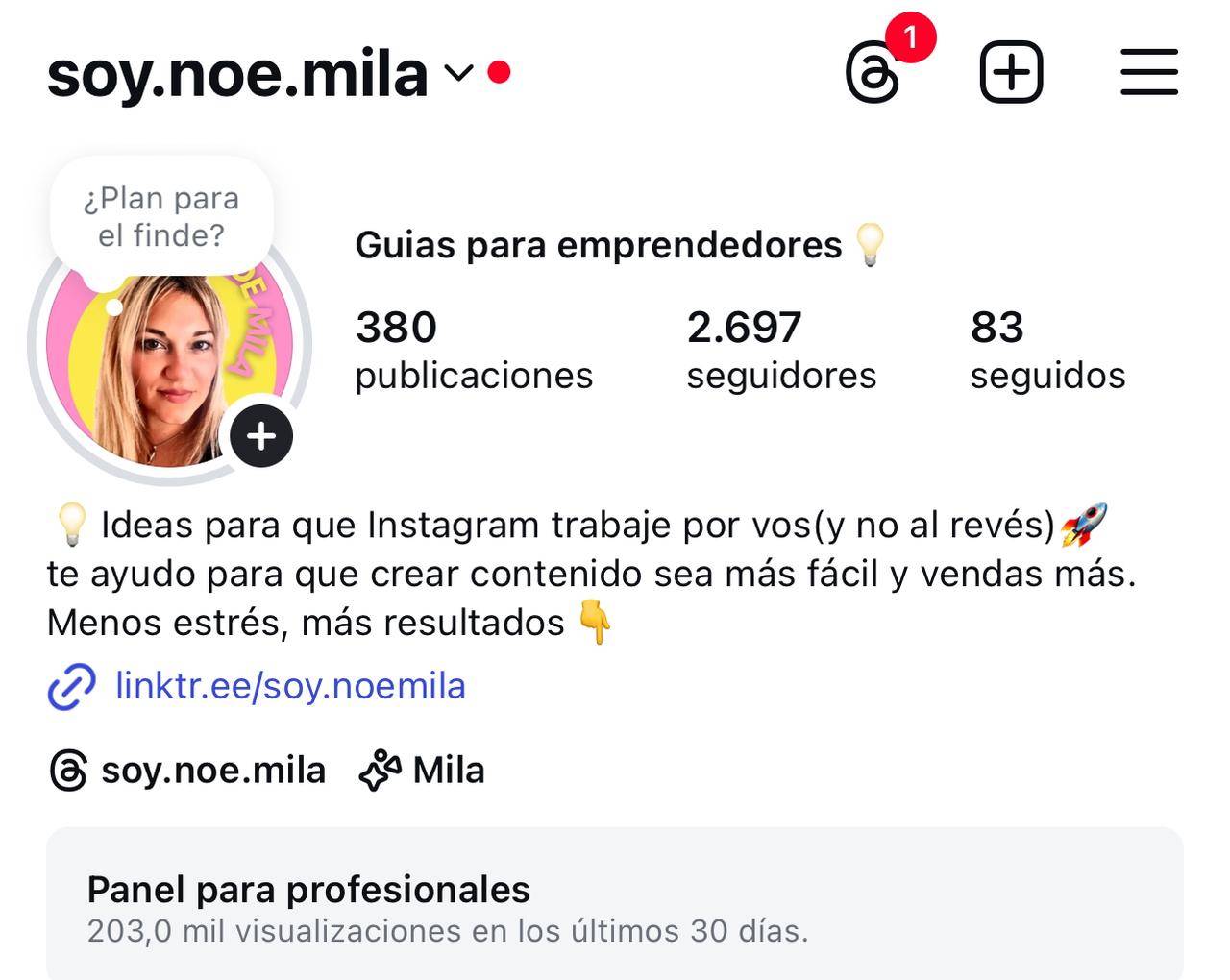The height and width of the screenshot is (980, 1230).
Task: Open Panel para profesionales
Action: click(x=614, y=905)
